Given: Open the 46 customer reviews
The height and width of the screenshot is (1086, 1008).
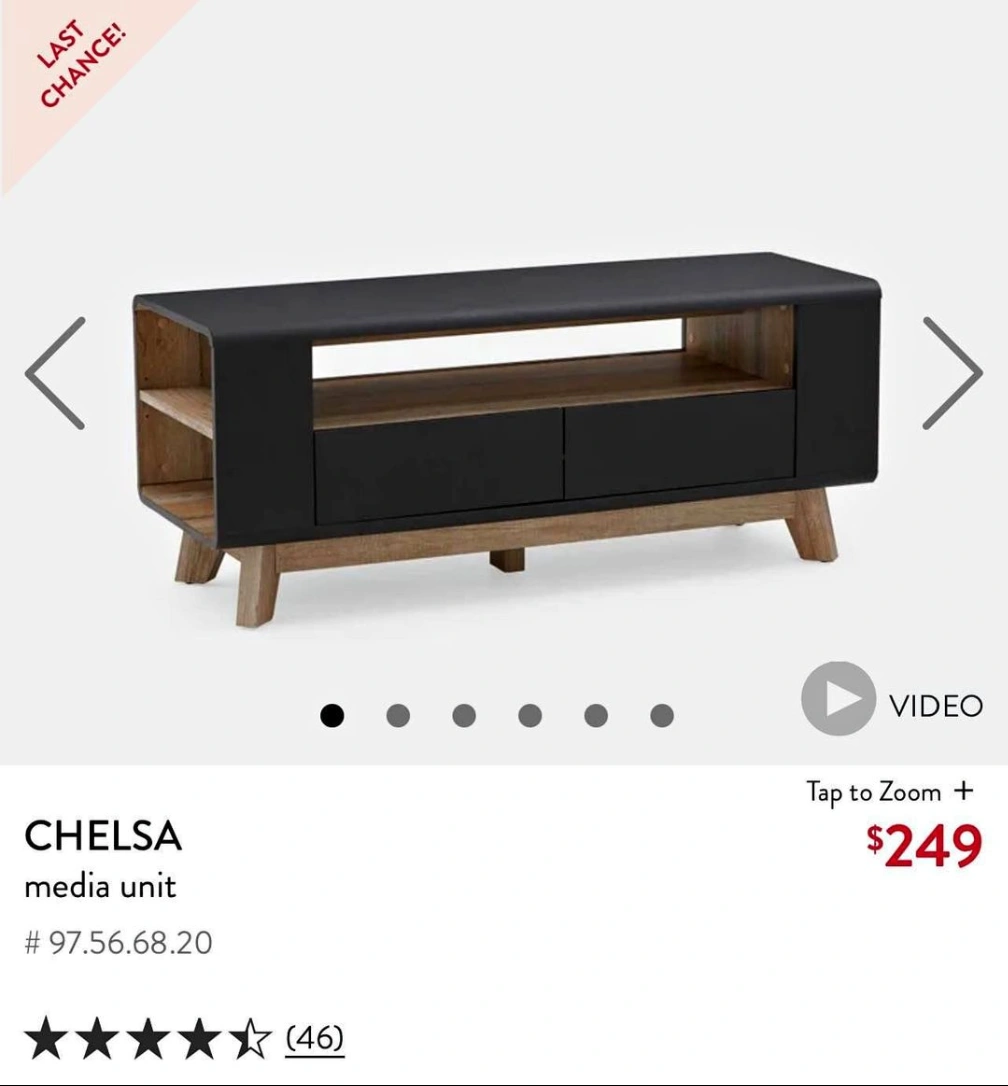Looking at the screenshot, I should 315,1037.
